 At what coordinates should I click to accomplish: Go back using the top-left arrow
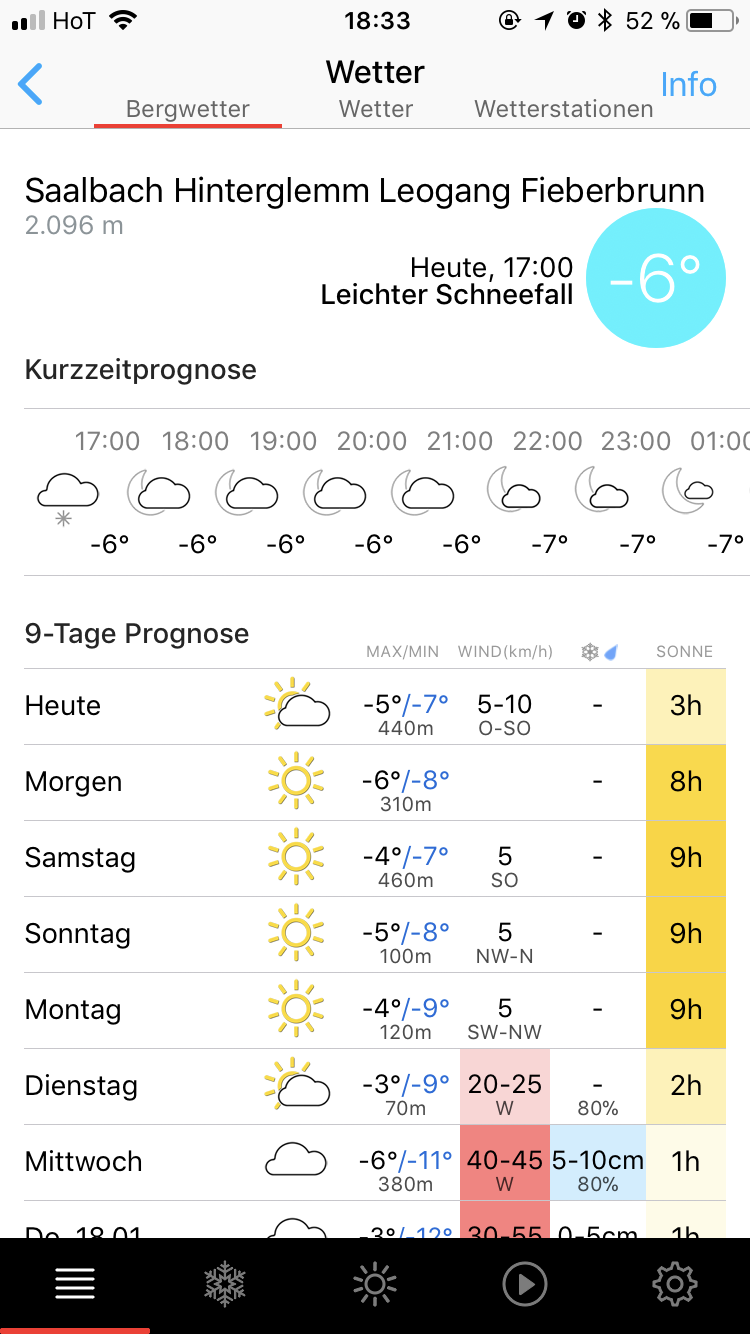[x=31, y=84]
